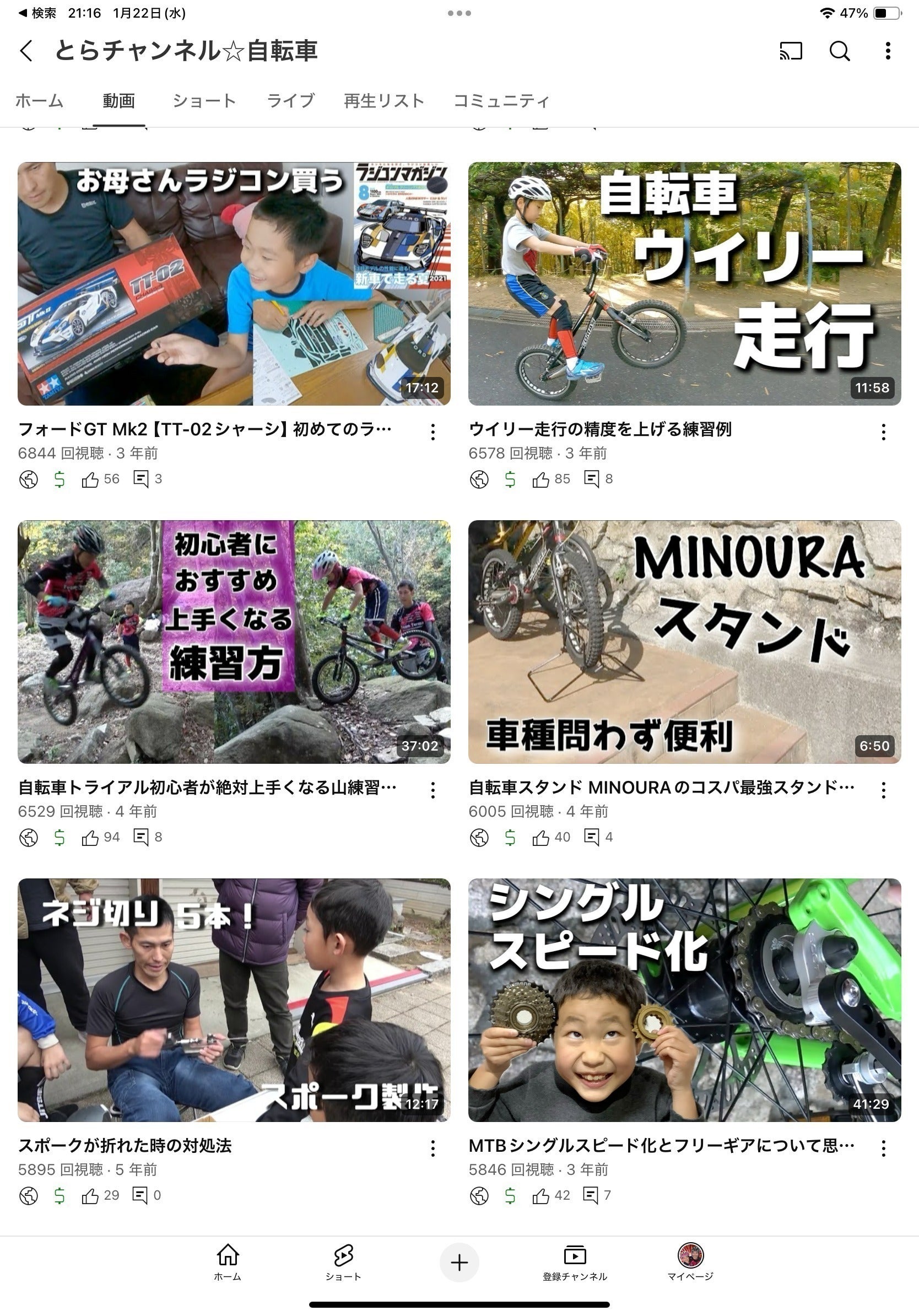Play スポークが折れた時の対処法 video
The width and height of the screenshot is (919, 1316).
(234, 1000)
